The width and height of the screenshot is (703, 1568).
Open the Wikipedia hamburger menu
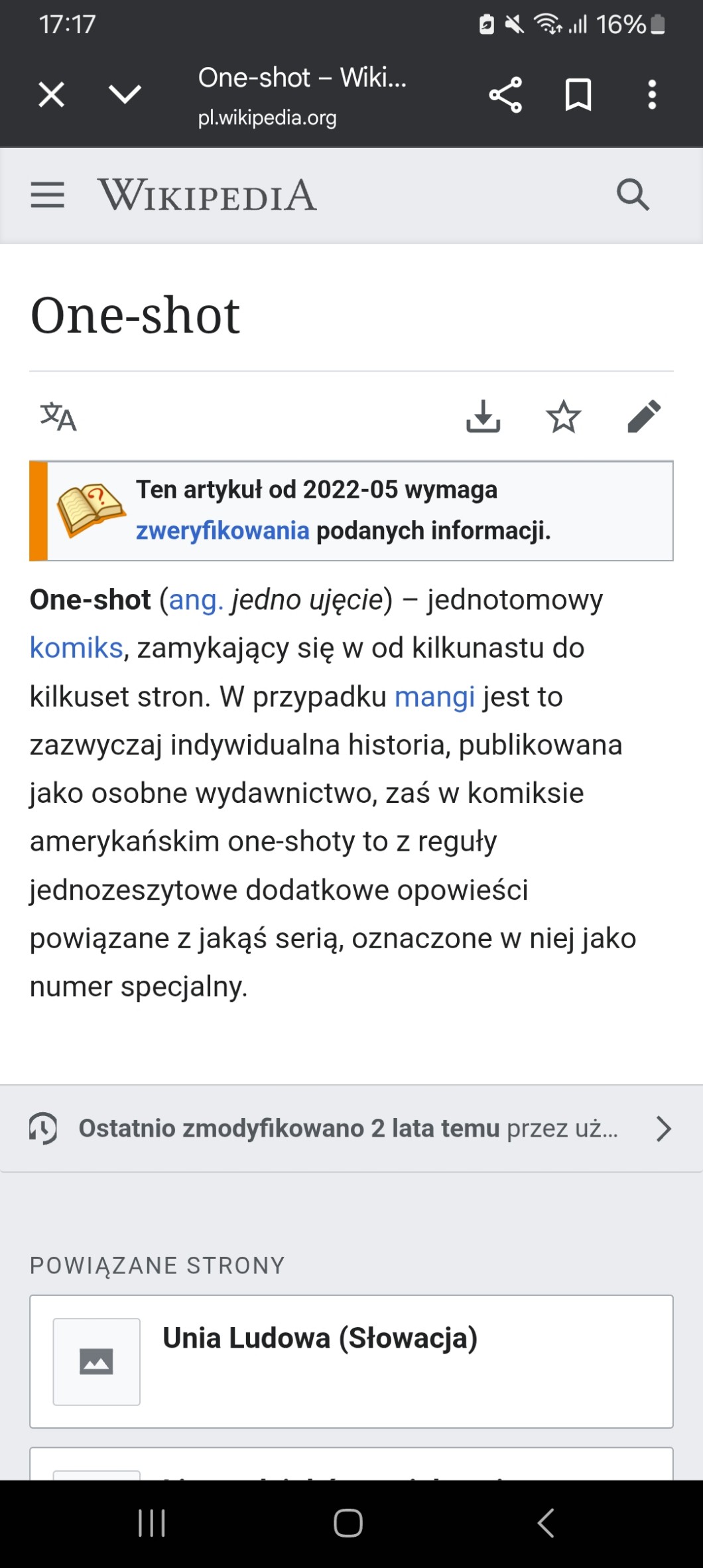coord(48,195)
